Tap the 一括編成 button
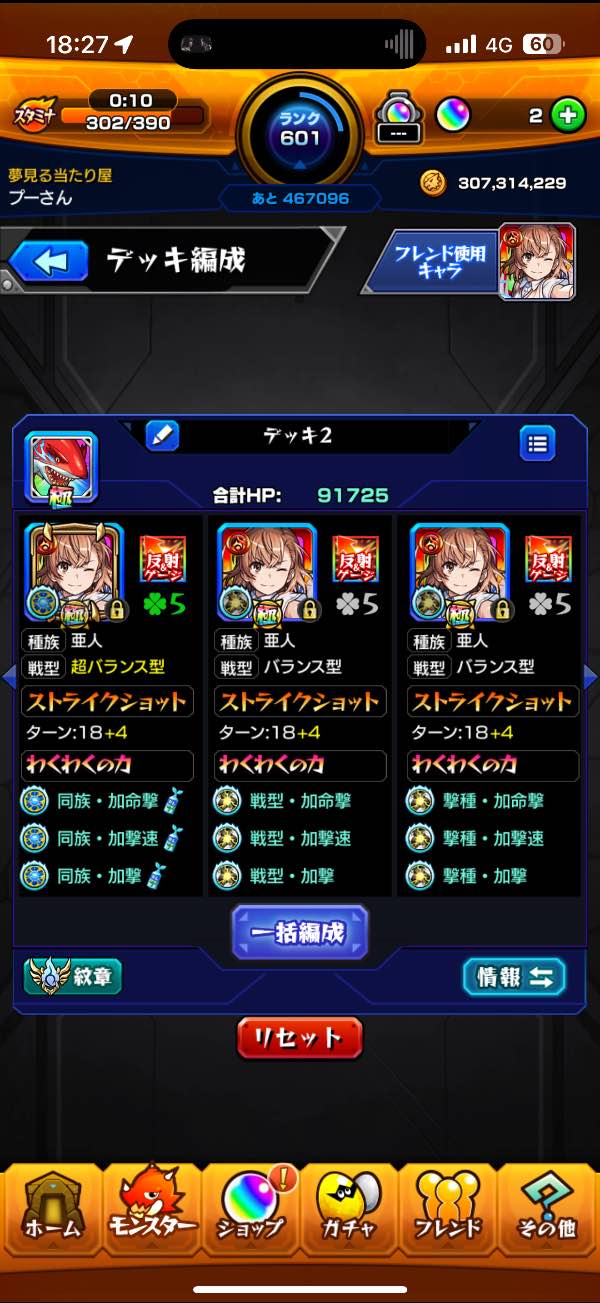The width and height of the screenshot is (600, 1303). coord(300,933)
